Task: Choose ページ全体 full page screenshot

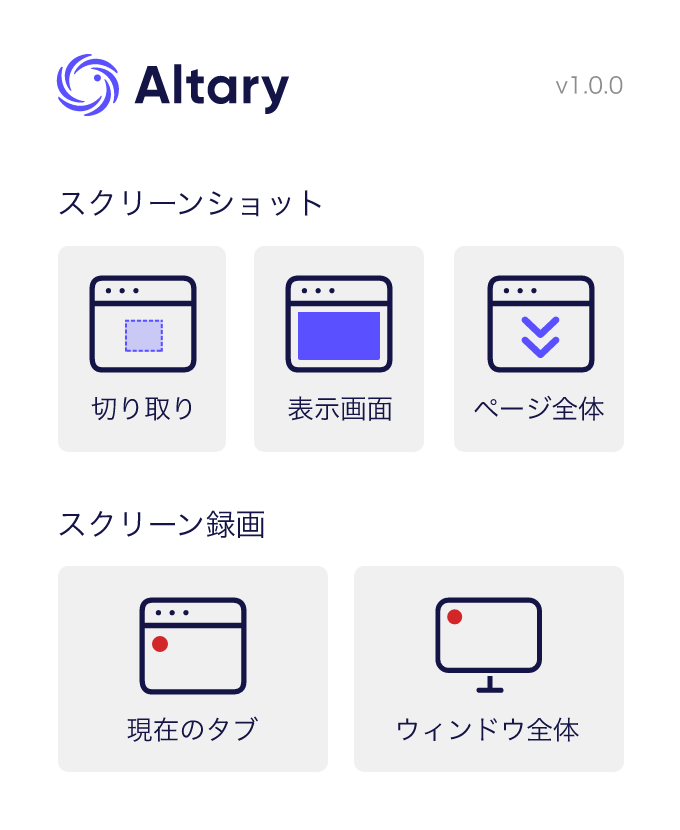Action: click(539, 348)
